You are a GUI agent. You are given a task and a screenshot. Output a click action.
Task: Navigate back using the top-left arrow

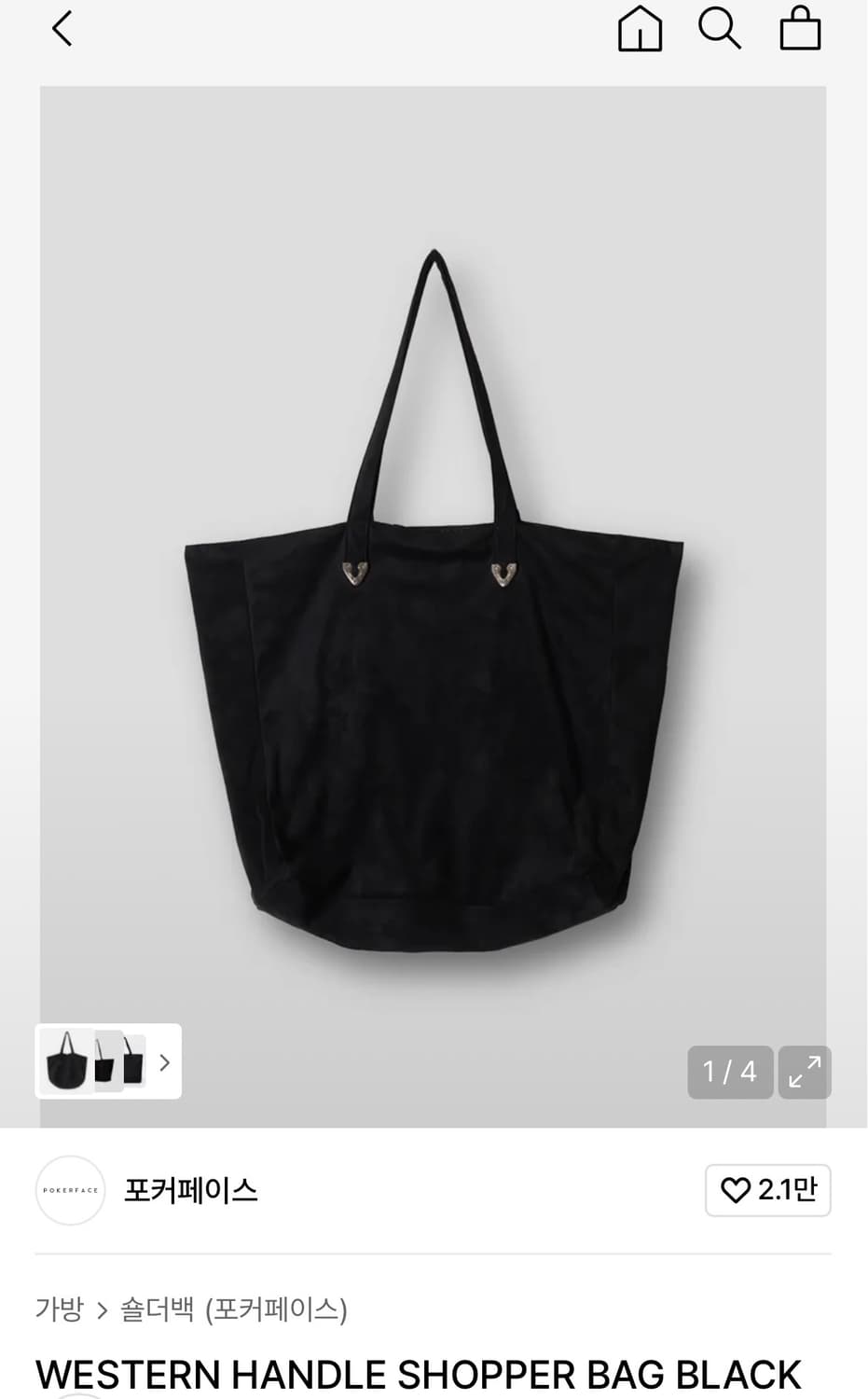coord(62,28)
